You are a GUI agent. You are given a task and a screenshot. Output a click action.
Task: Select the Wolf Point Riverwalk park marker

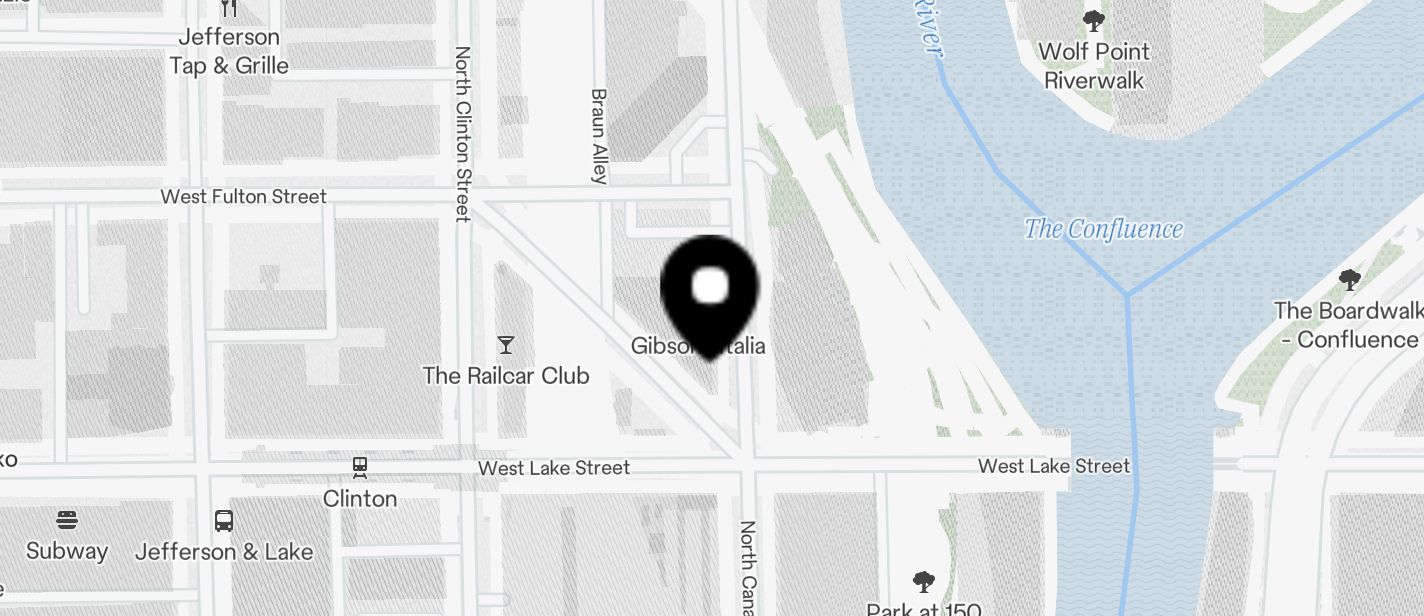[x=1095, y=20]
